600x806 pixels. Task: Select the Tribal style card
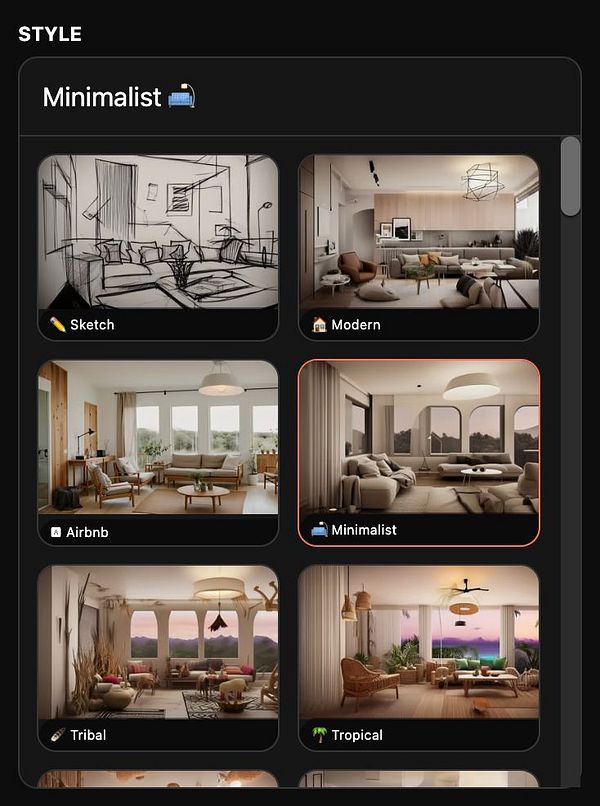[158, 657]
